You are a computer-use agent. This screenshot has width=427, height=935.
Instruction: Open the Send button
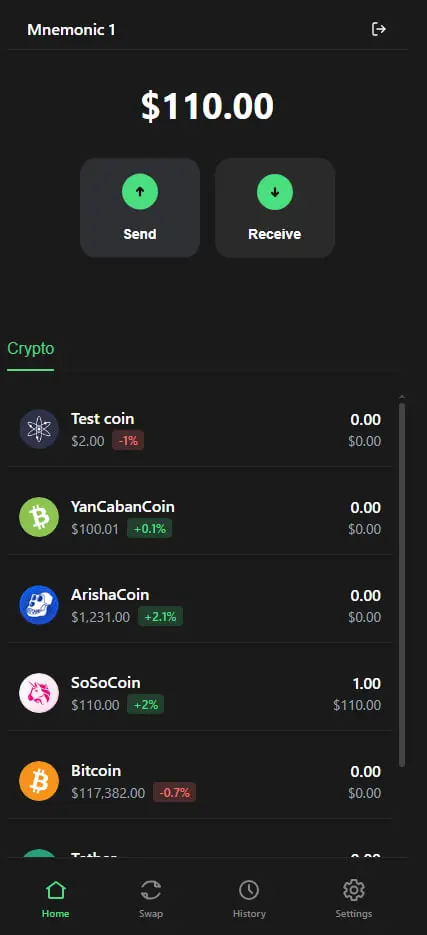click(140, 208)
